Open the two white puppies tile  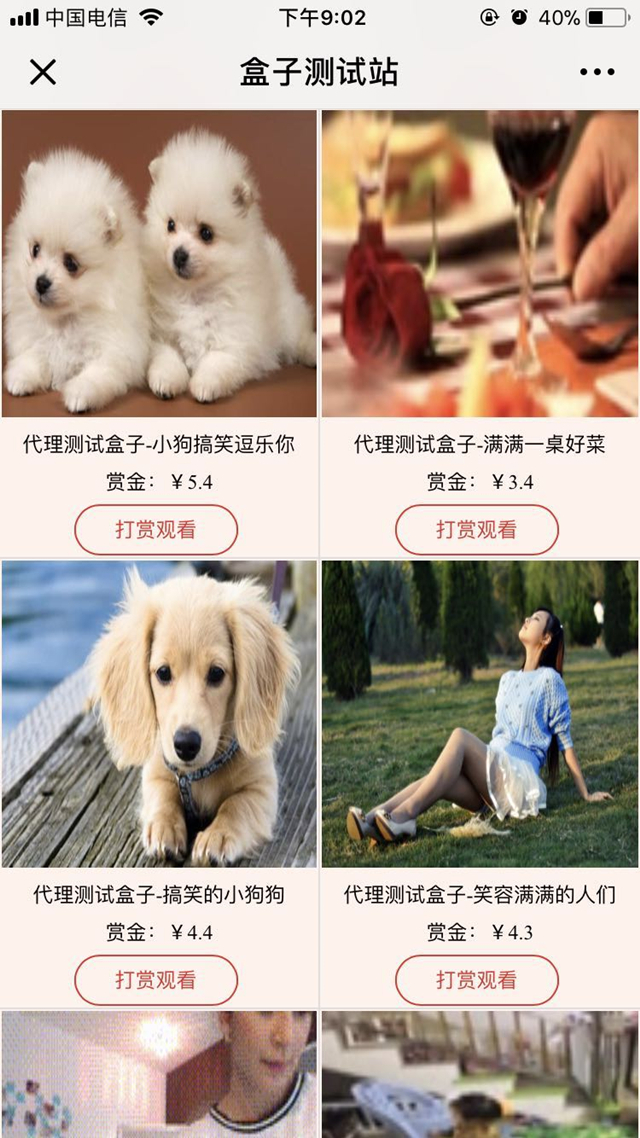(159, 263)
